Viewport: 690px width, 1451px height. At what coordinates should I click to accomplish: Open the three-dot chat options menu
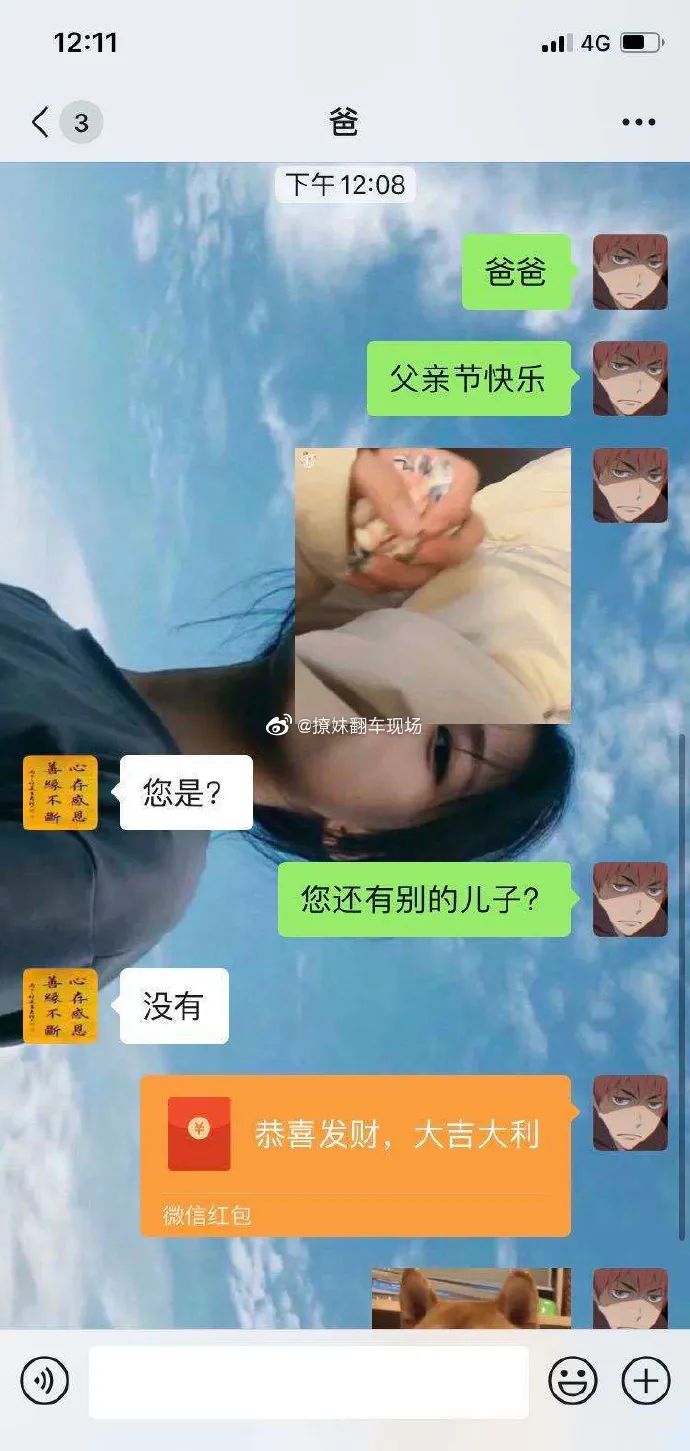click(x=638, y=123)
